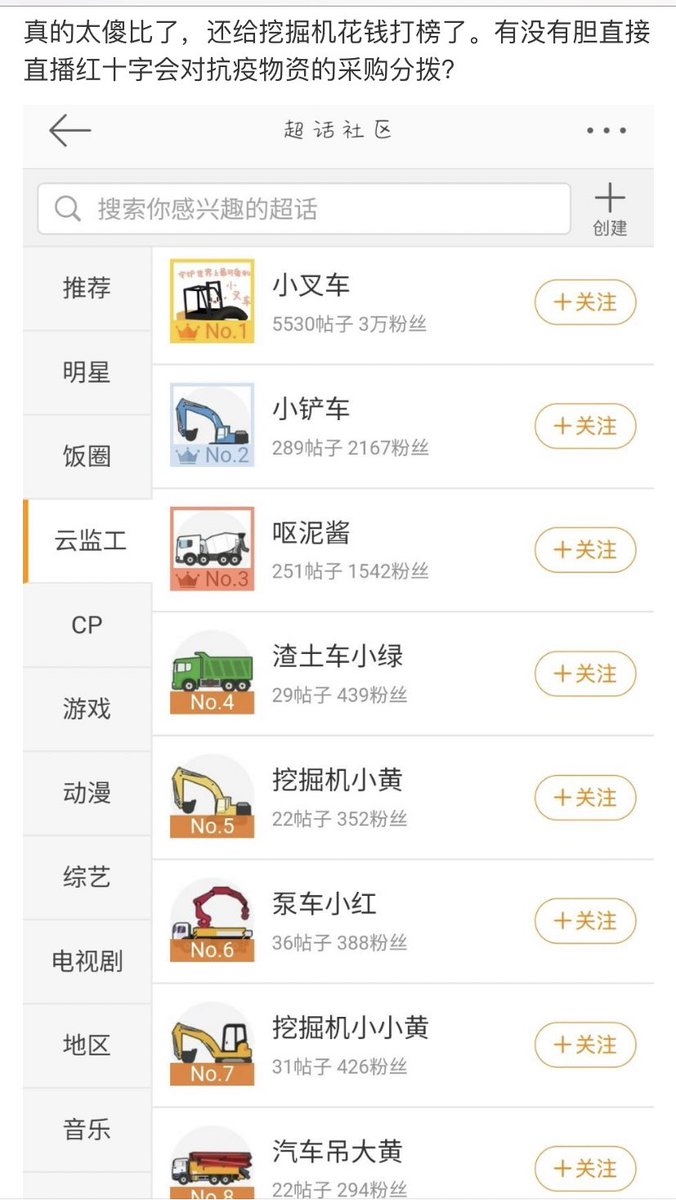Show the 游戏 category
The height and width of the screenshot is (1200, 676).
87,709
